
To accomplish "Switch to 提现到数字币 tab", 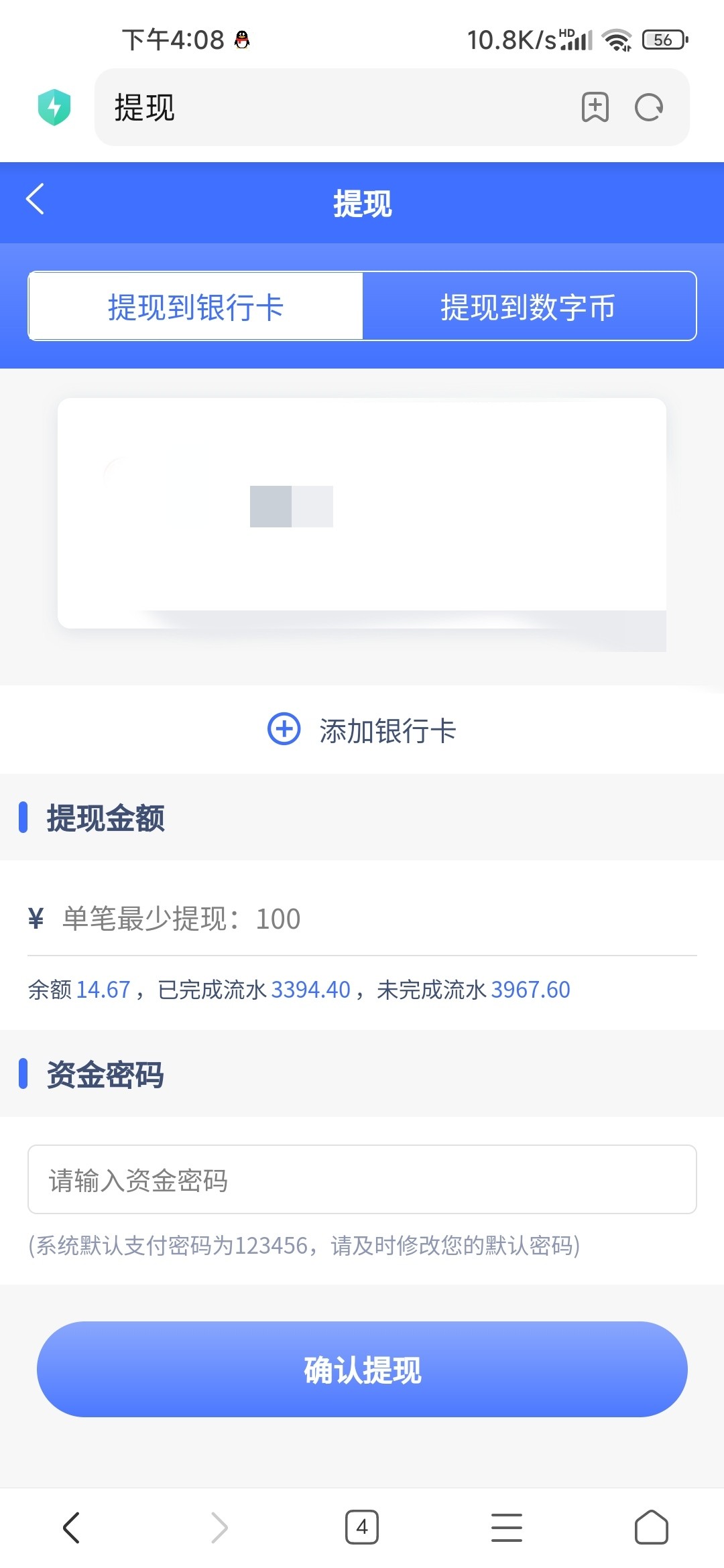I will (528, 307).
